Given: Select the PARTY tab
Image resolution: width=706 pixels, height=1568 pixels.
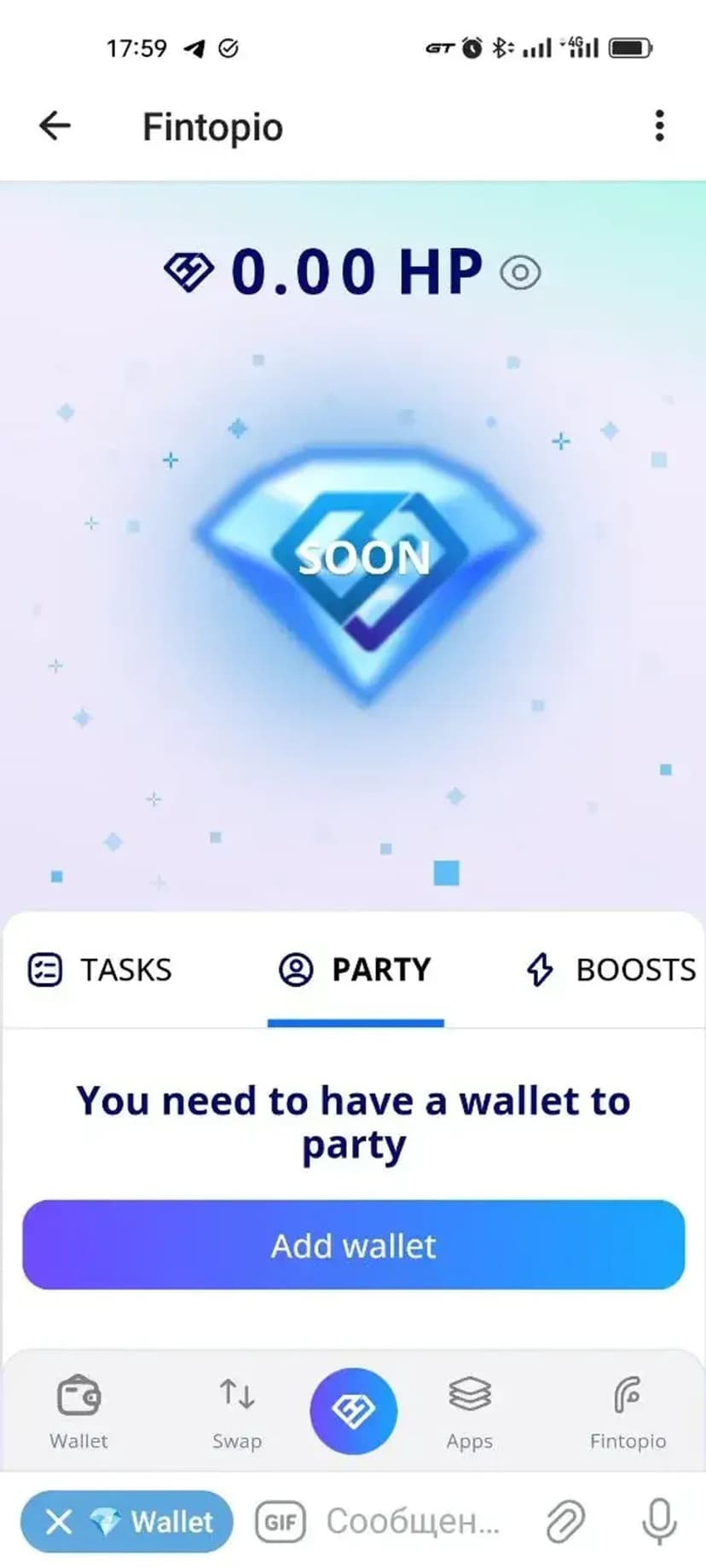Looking at the screenshot, I should point(356,970).
